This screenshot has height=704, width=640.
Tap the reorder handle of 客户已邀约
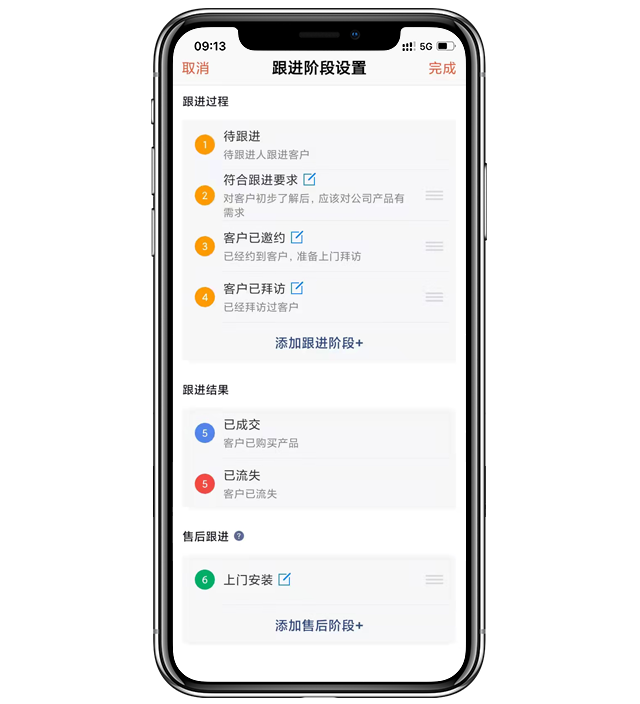(x=434, y=246)
